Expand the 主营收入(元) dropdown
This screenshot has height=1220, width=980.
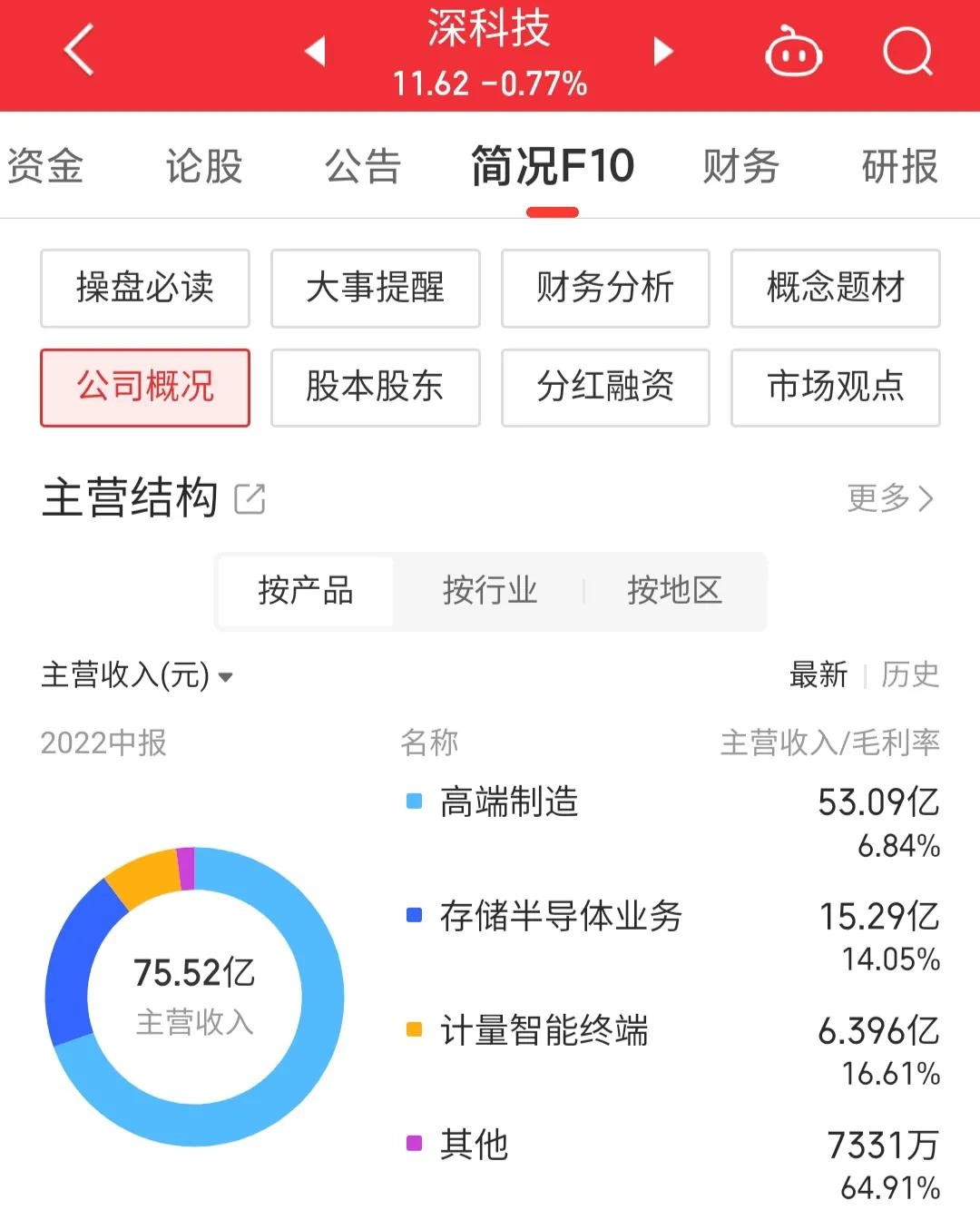(x=138, y=676)
